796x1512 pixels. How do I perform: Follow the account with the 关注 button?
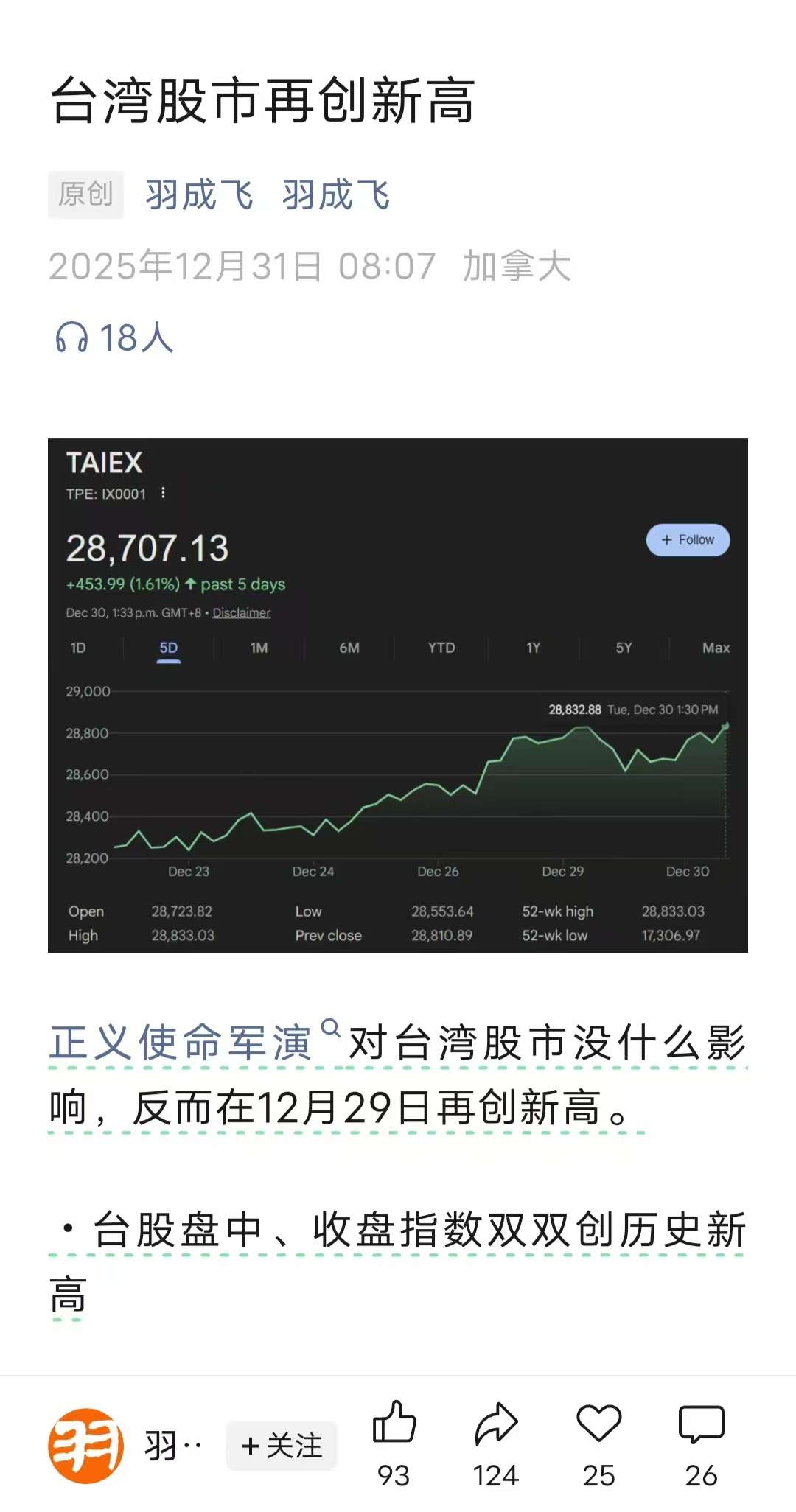coord(282,1446)
